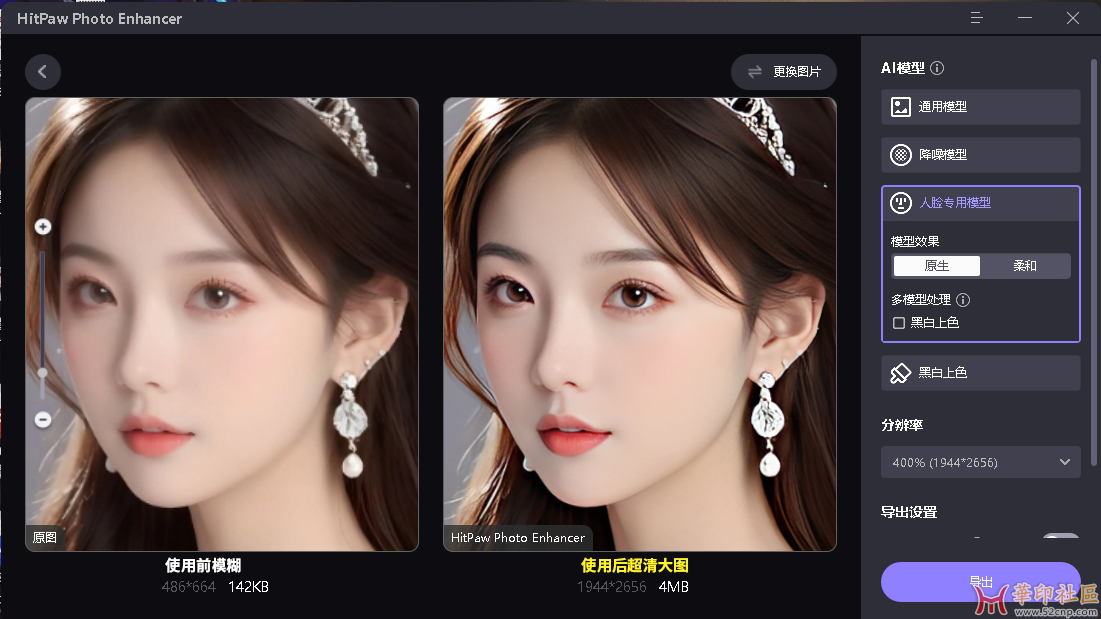Zoom in with the plus icon
The image size is (1101, 619).
(43, 227)
